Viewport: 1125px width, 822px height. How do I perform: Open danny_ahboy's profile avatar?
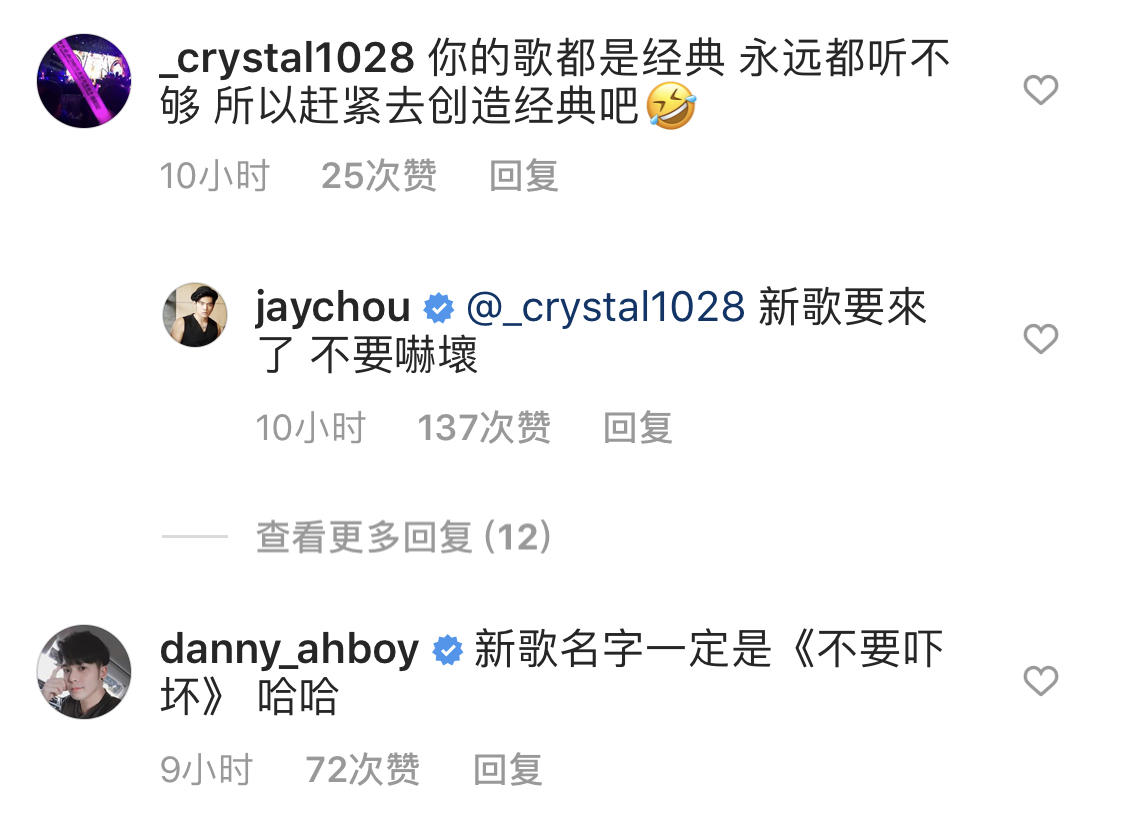click(84, 672)
